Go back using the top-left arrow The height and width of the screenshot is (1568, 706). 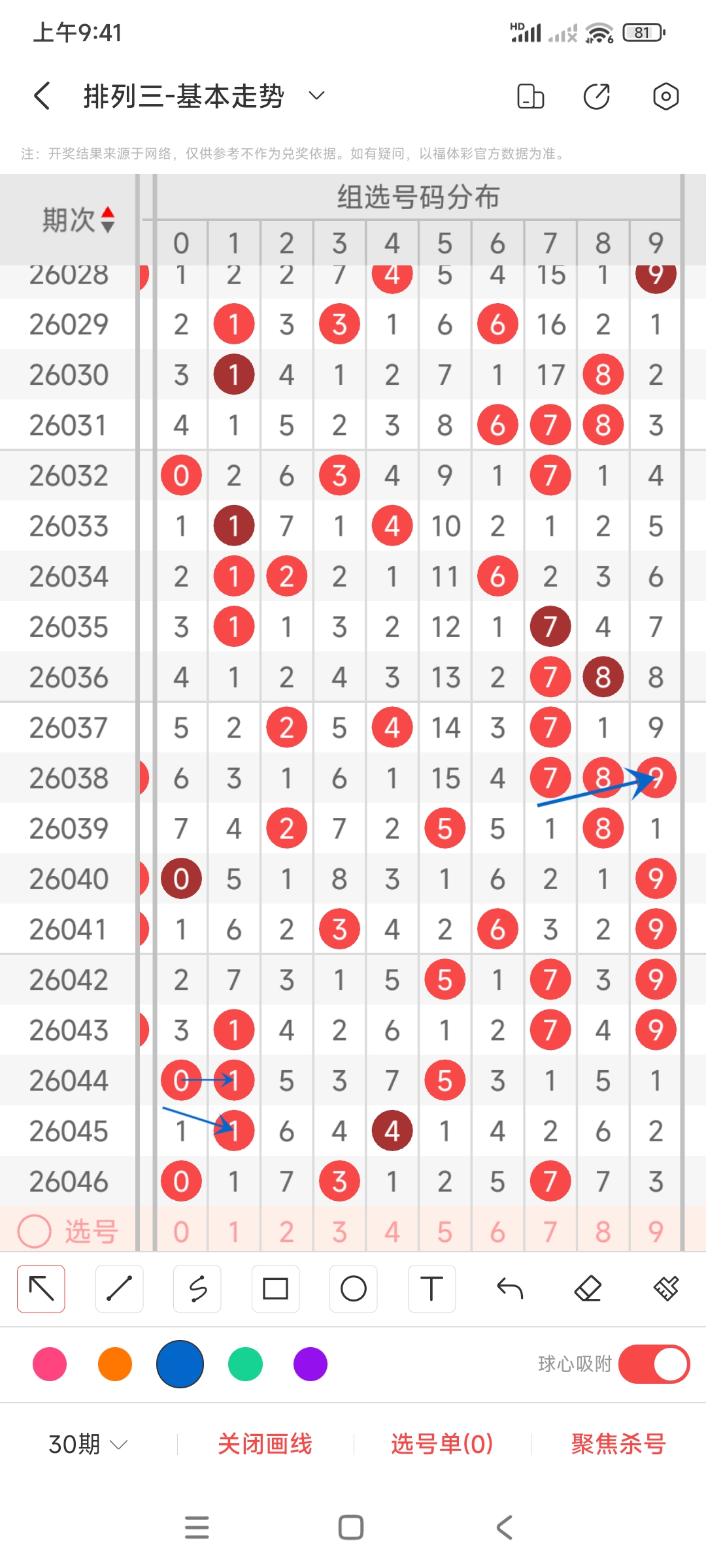point(42,96)
